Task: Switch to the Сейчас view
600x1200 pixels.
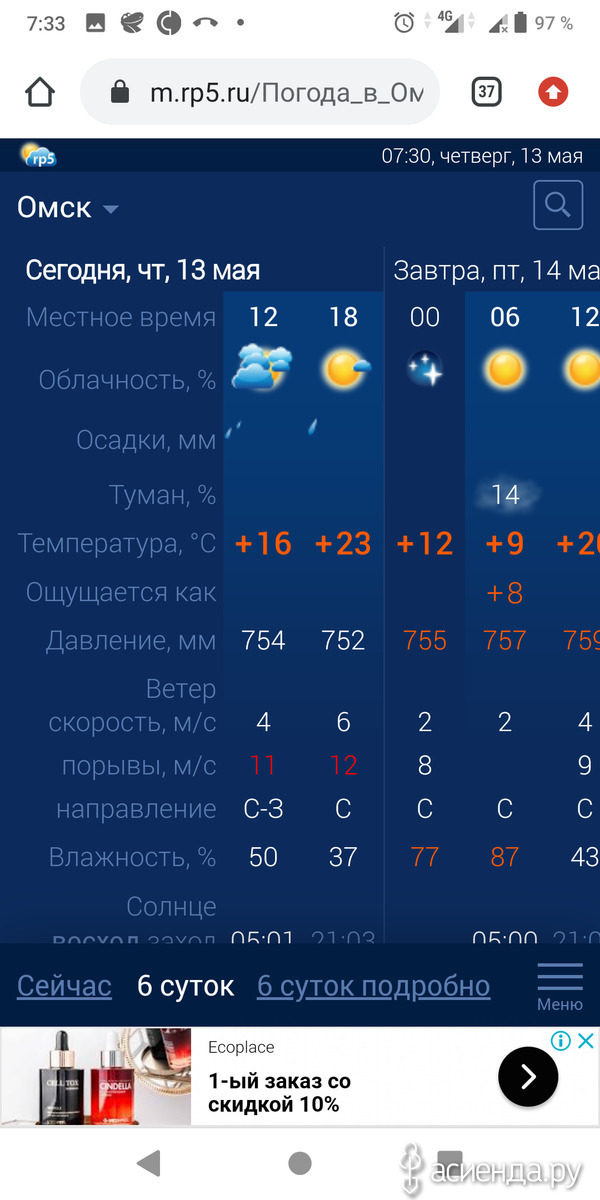Action: coord(64,986)
